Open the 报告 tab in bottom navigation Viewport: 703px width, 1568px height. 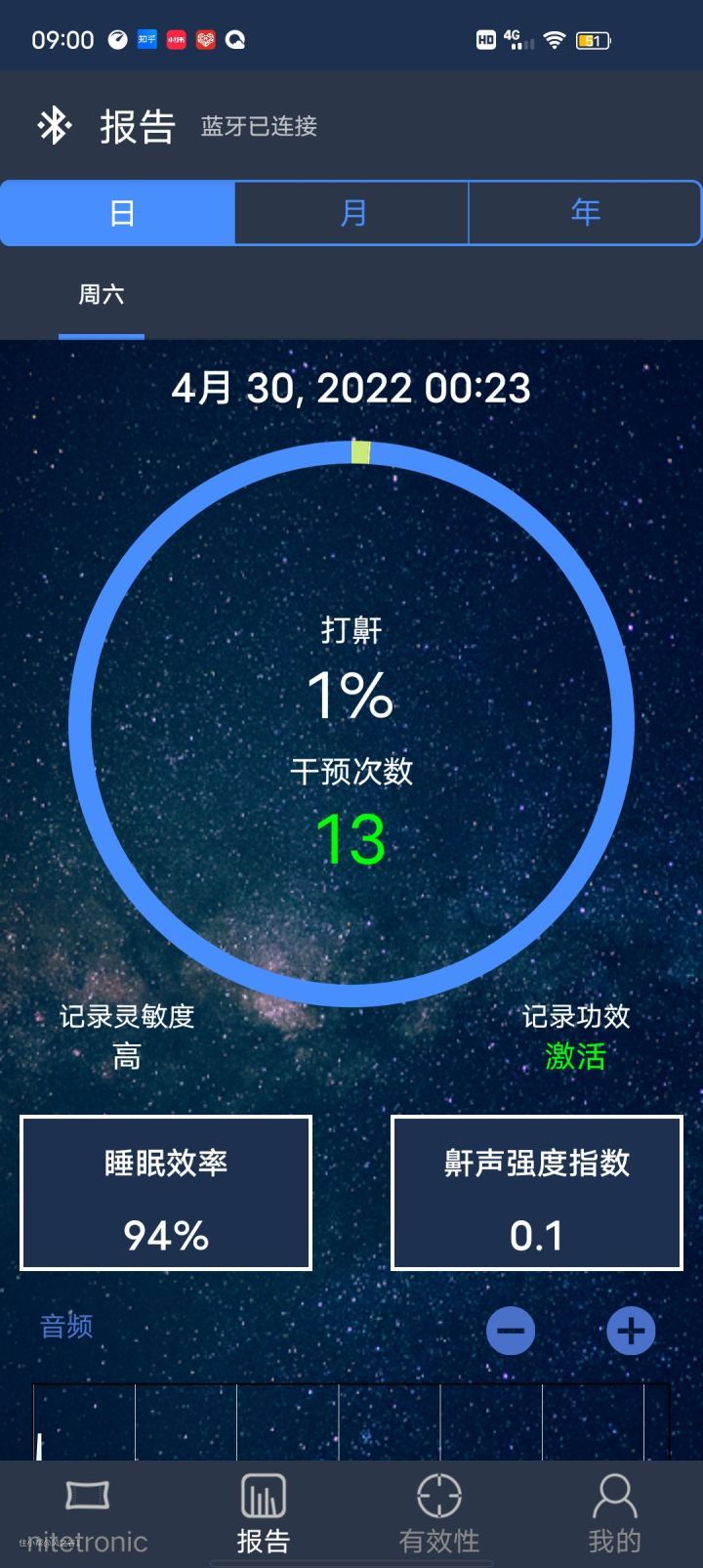264,1512
